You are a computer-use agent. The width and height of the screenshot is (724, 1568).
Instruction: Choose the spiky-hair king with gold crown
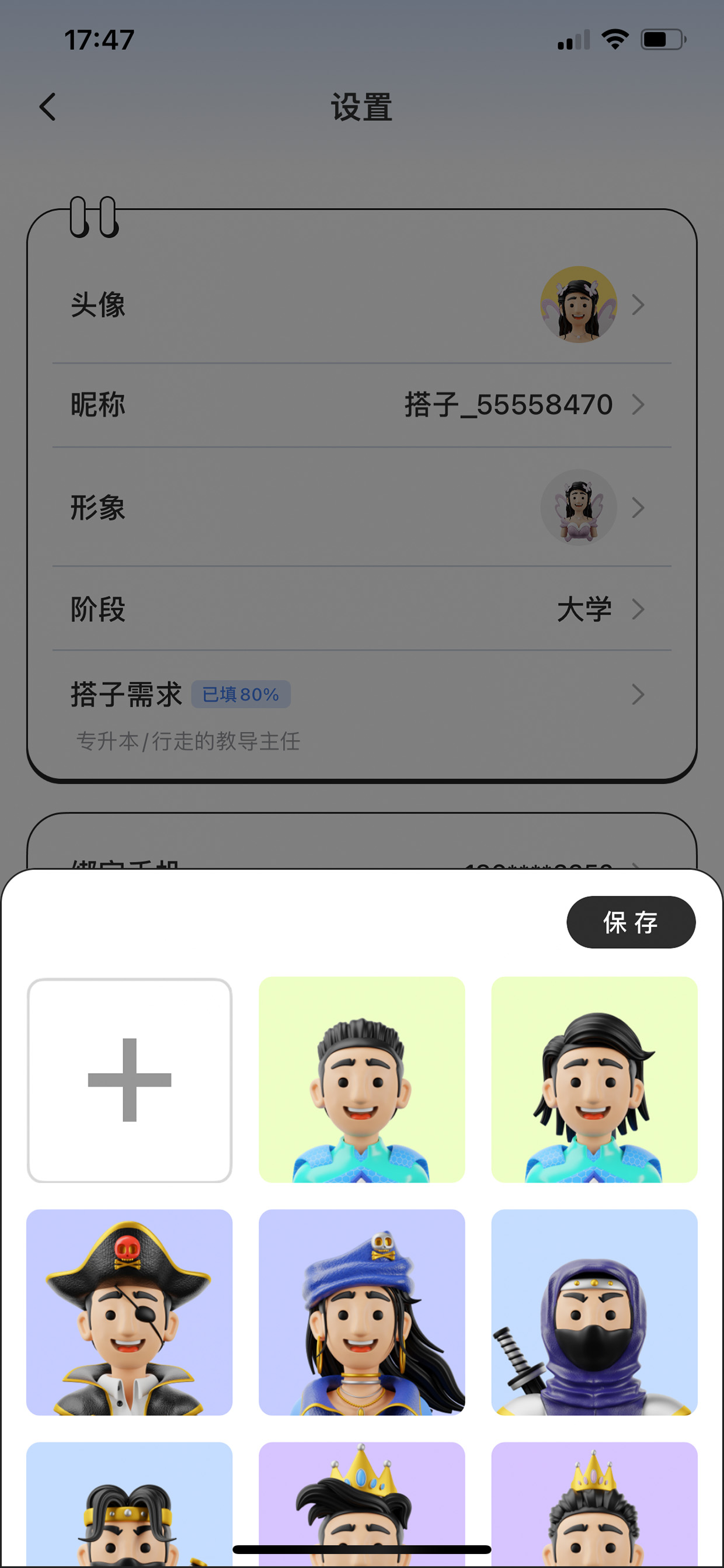[594, 1504]
